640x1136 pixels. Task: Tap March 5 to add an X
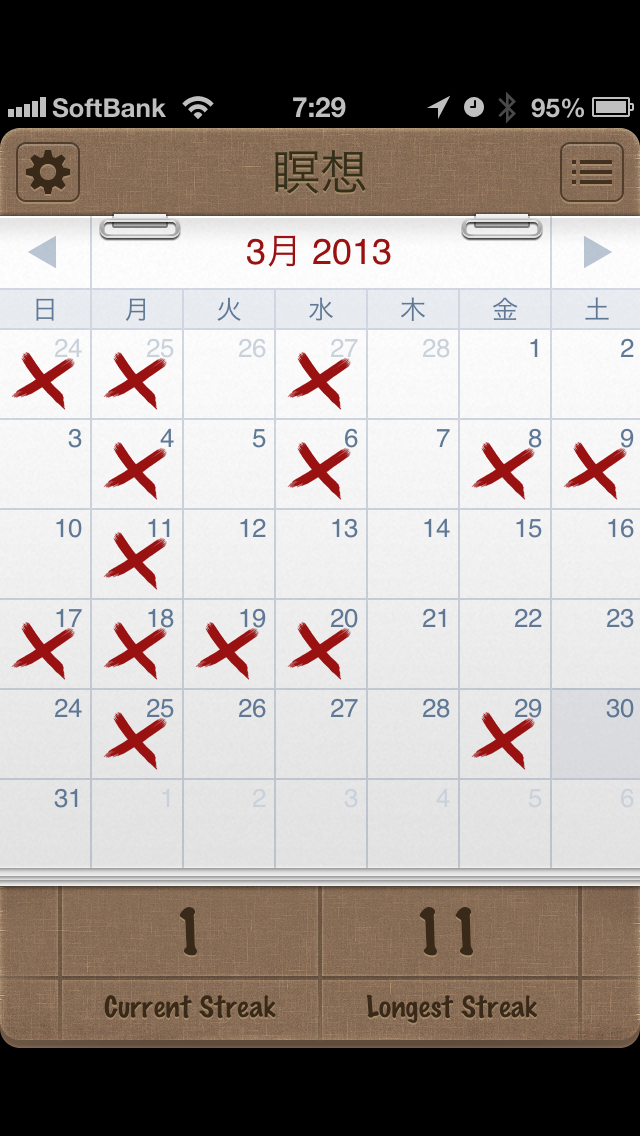(229, 464)
